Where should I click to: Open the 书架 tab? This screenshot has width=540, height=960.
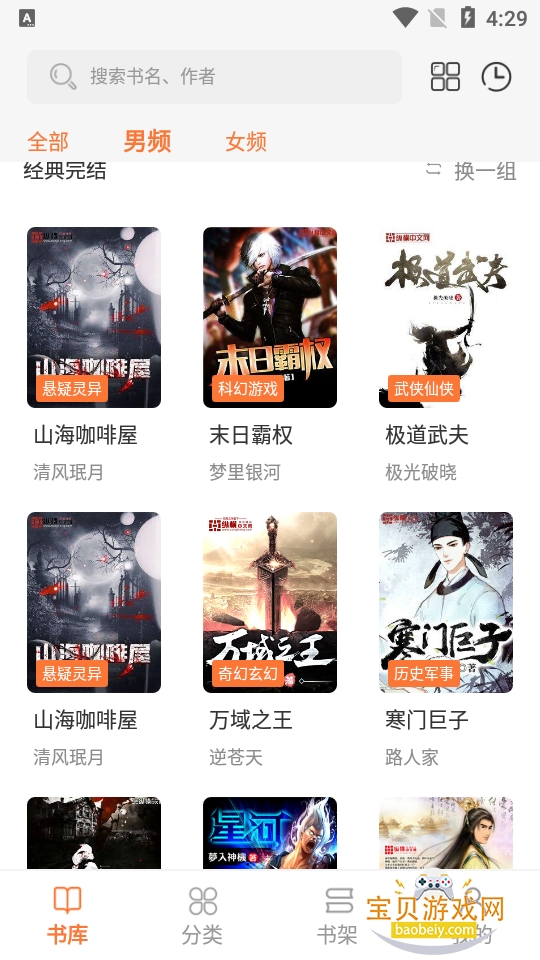[x=337, y=915]
